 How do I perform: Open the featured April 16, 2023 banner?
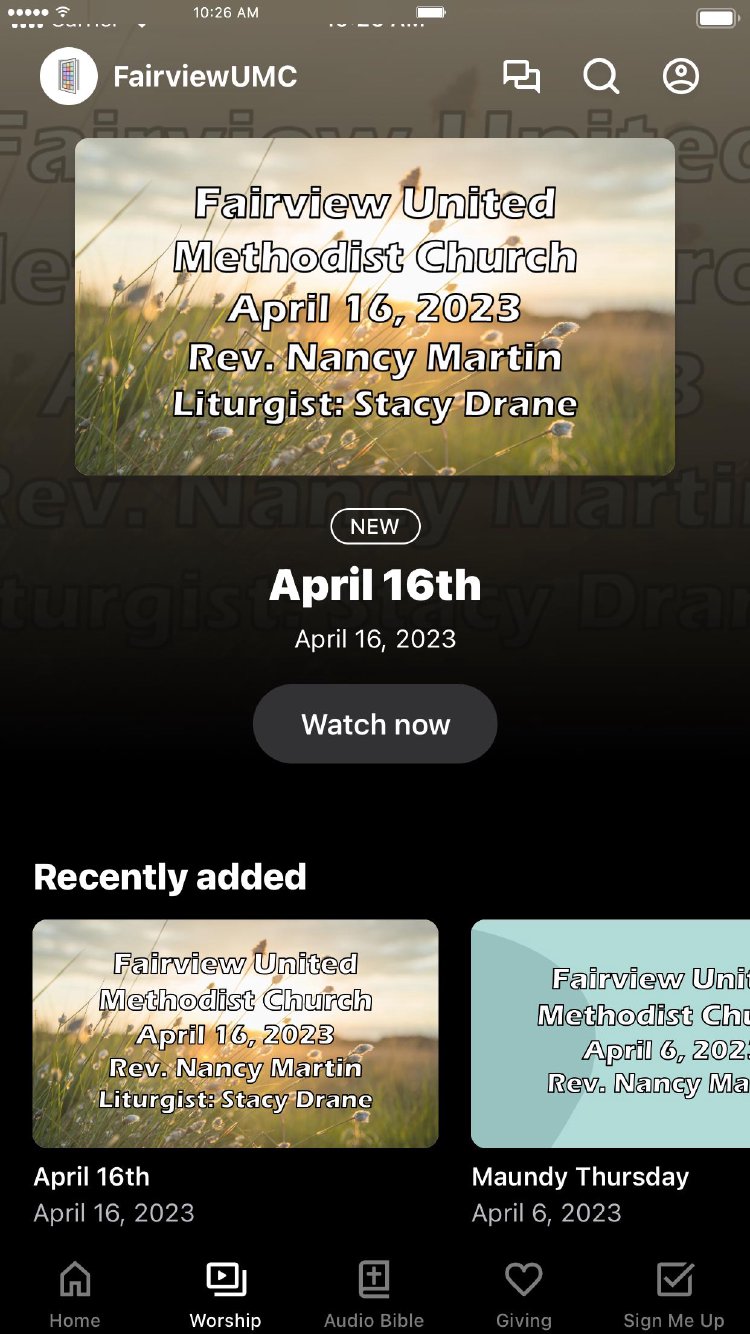click(375, 306)
